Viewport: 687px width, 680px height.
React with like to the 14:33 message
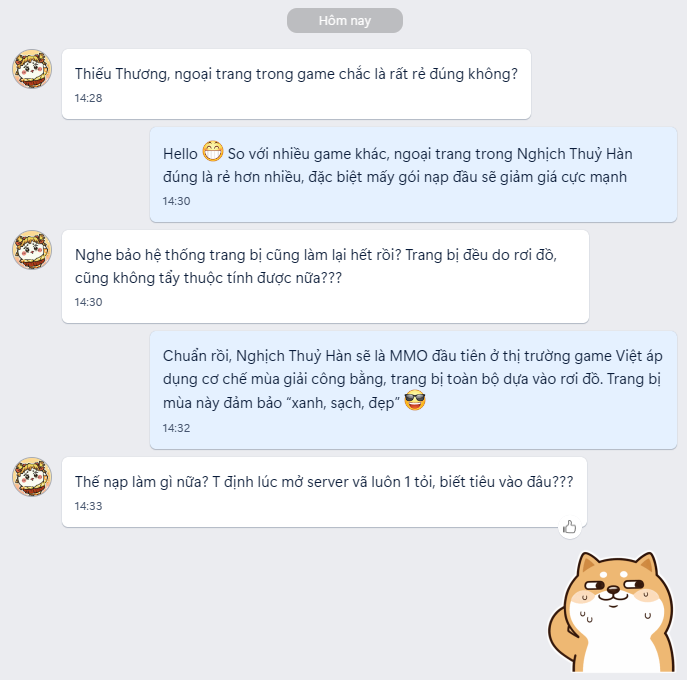tap(569, 527)
